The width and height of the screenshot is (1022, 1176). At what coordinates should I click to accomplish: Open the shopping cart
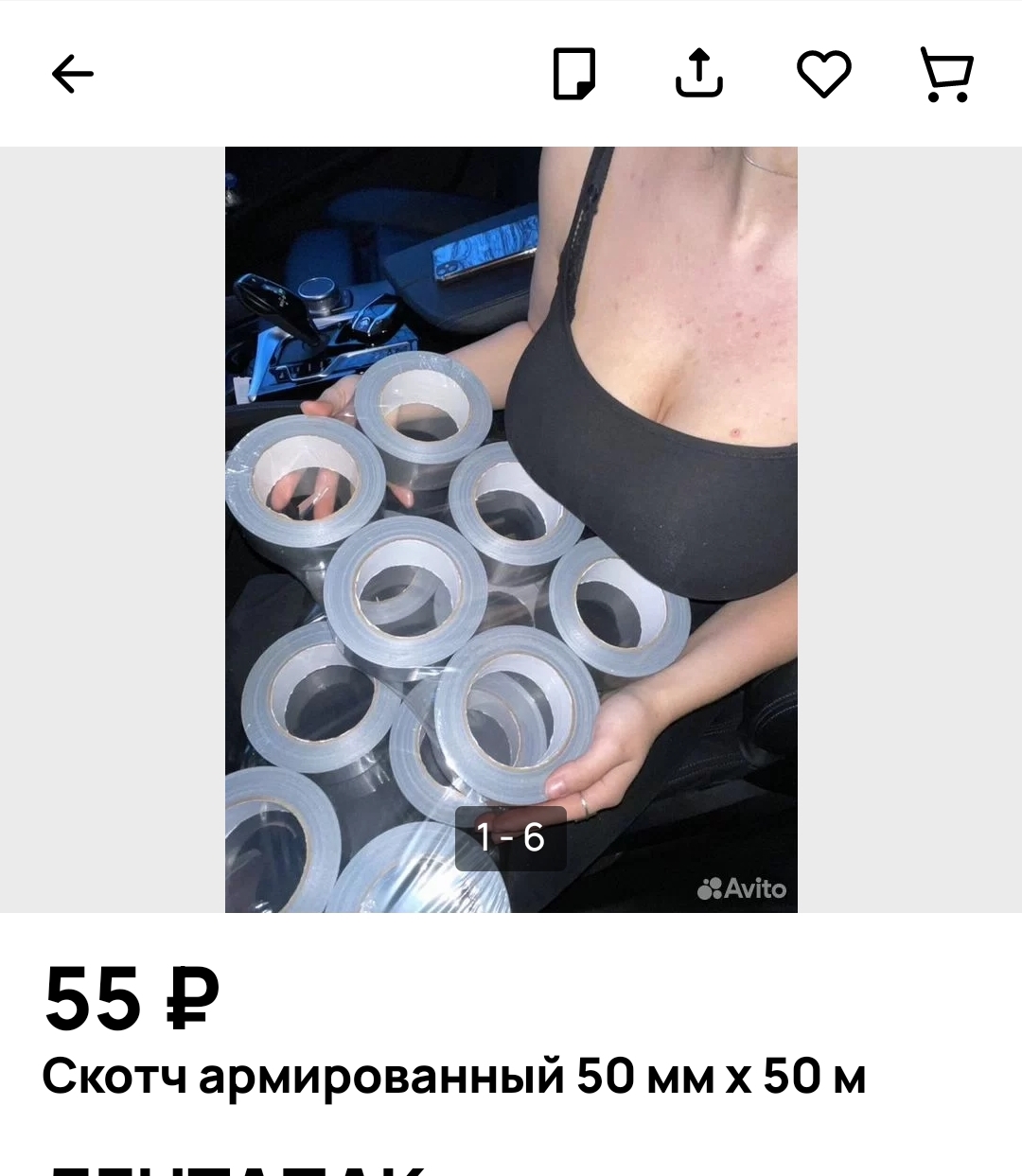(946, 74)
